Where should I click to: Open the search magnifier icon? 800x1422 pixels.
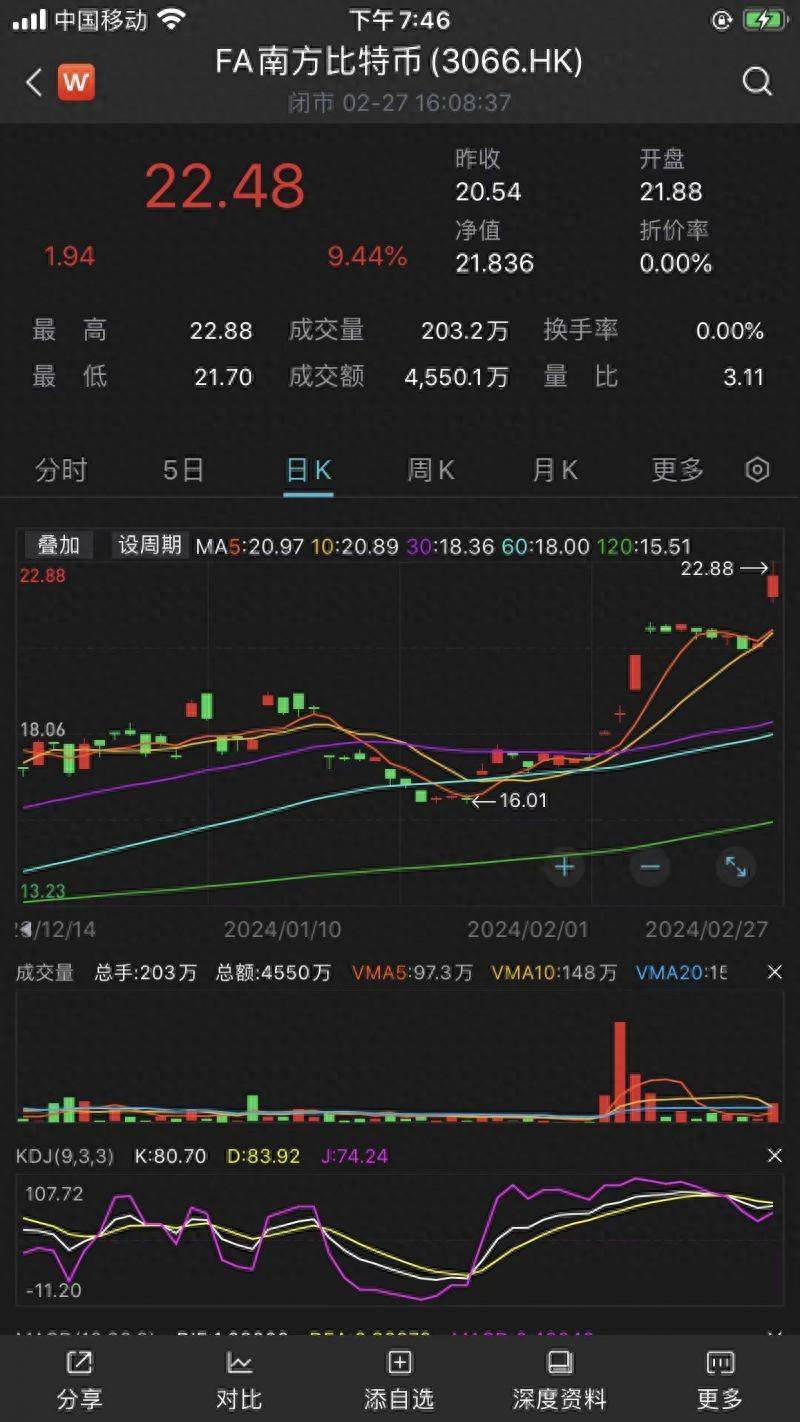[x=757, y=82]
